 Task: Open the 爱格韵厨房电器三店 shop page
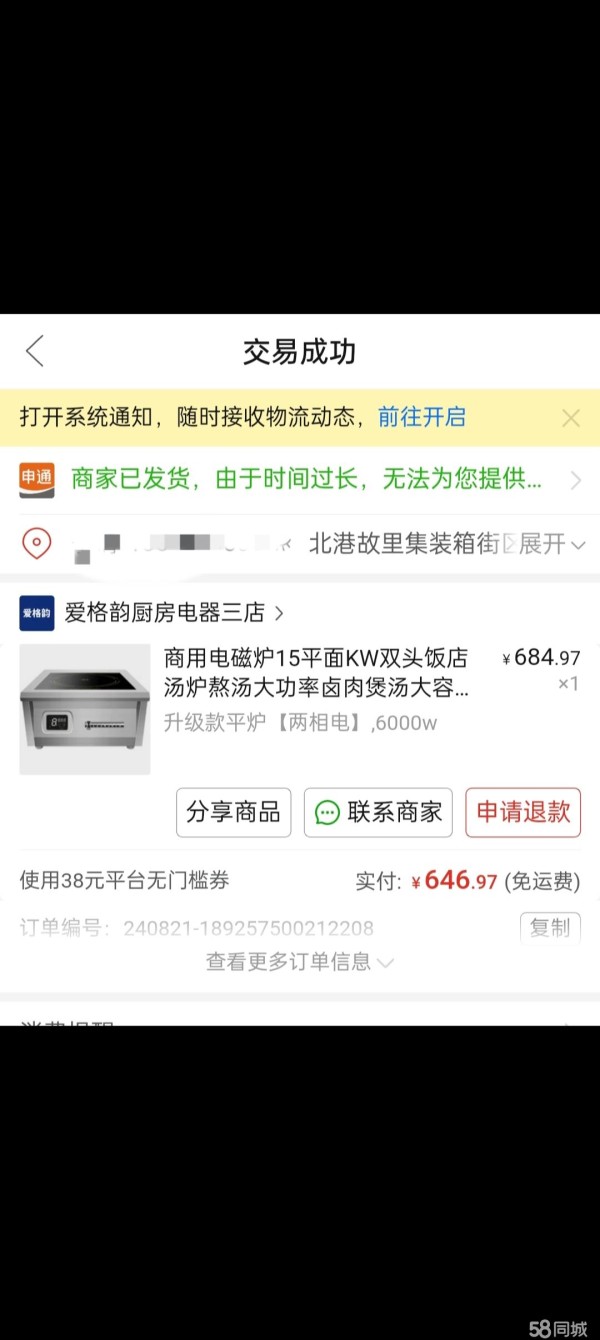(x=165, y=613)
